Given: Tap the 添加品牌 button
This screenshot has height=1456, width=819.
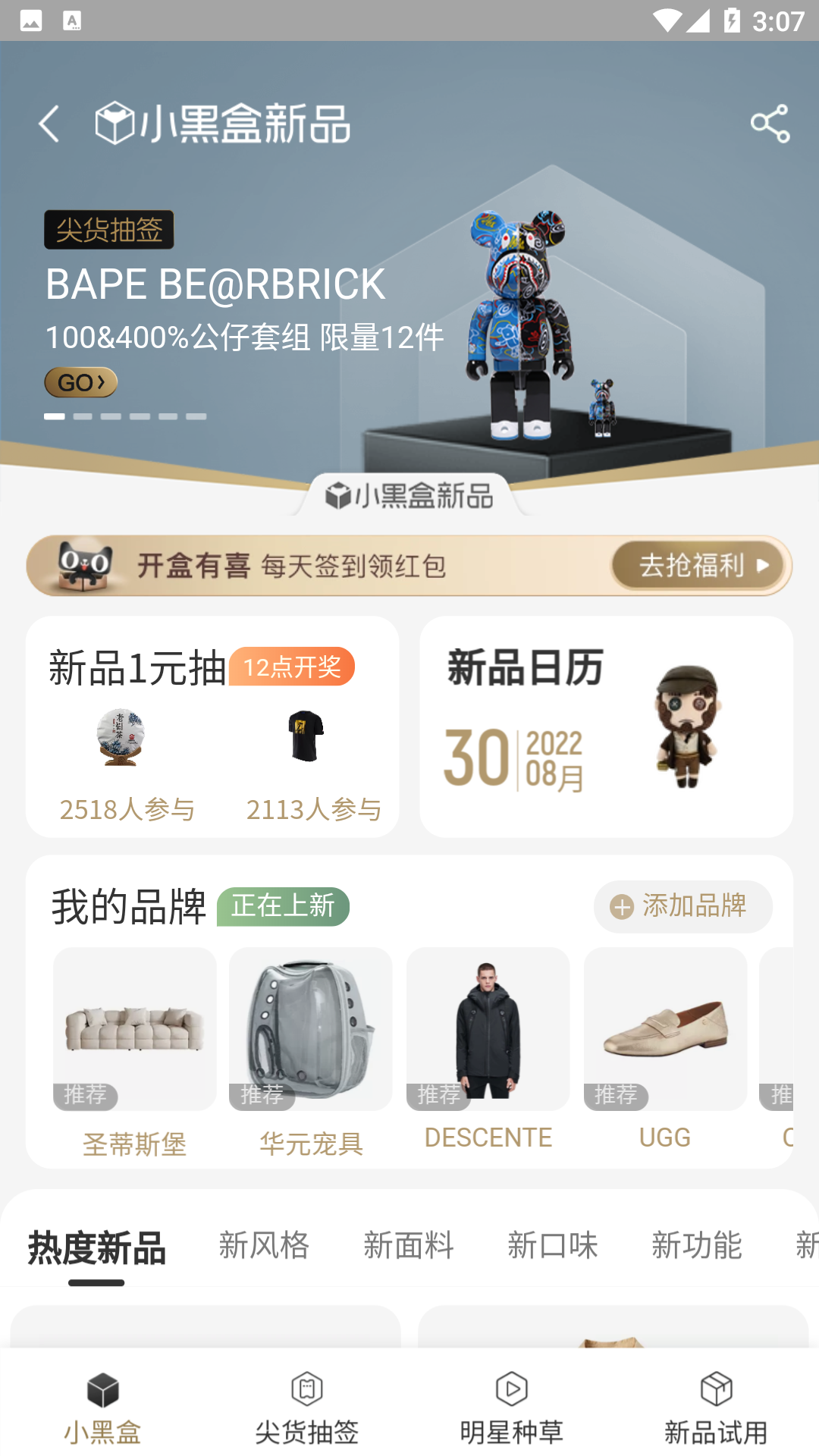Looking at the screenshot, I should click(x=682, y=906).
